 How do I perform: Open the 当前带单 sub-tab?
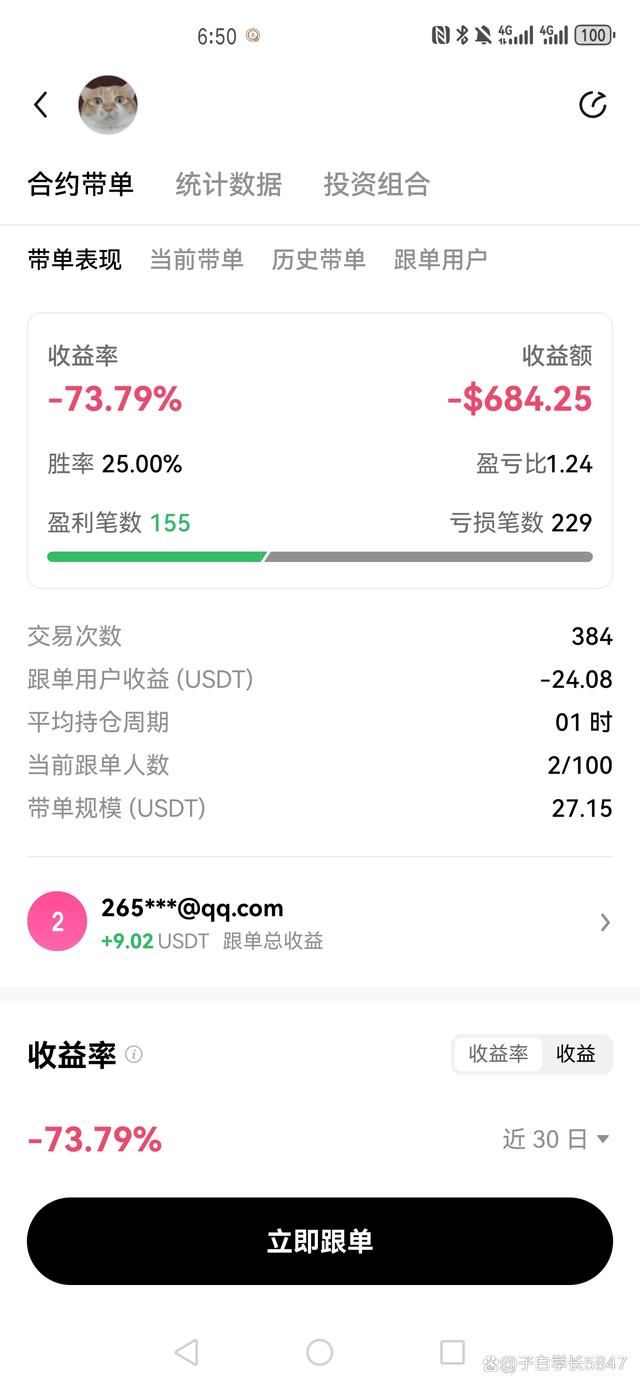(196, 260)
